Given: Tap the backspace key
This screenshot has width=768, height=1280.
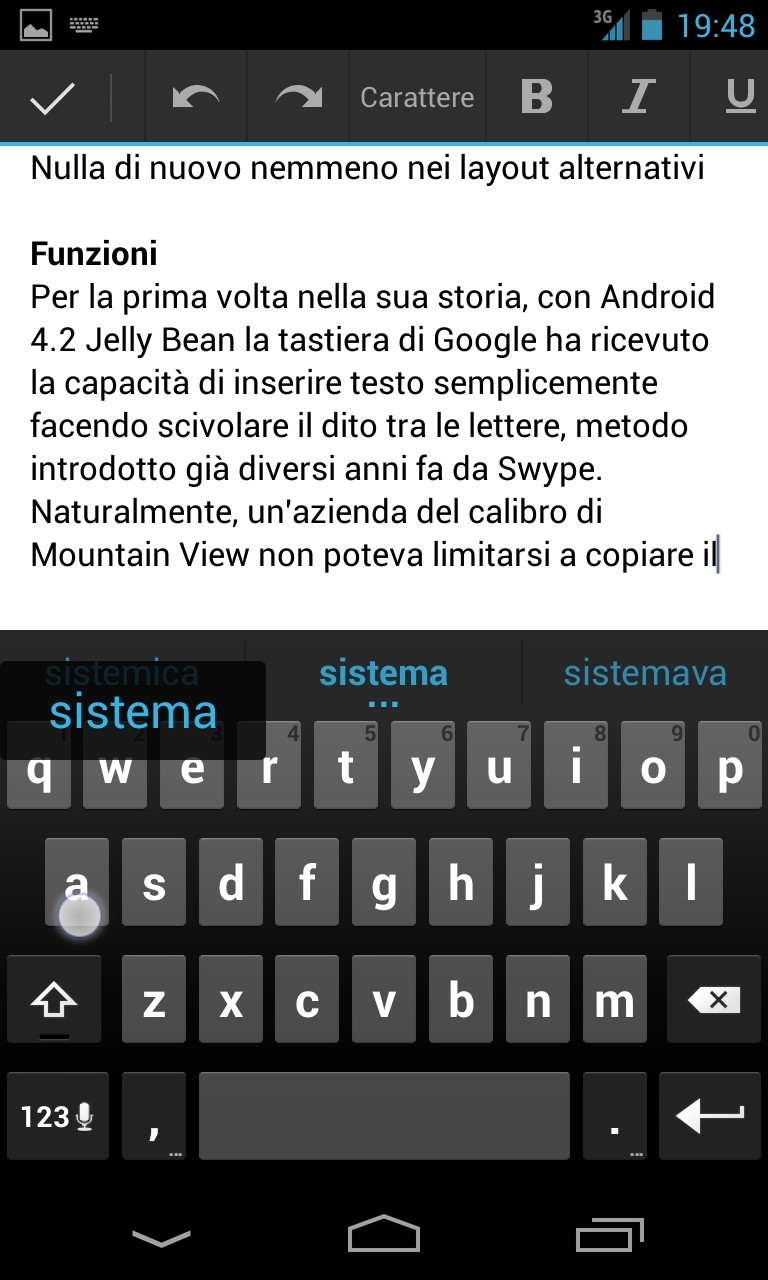Looking at the screenshot, I should coord(714,1000).
